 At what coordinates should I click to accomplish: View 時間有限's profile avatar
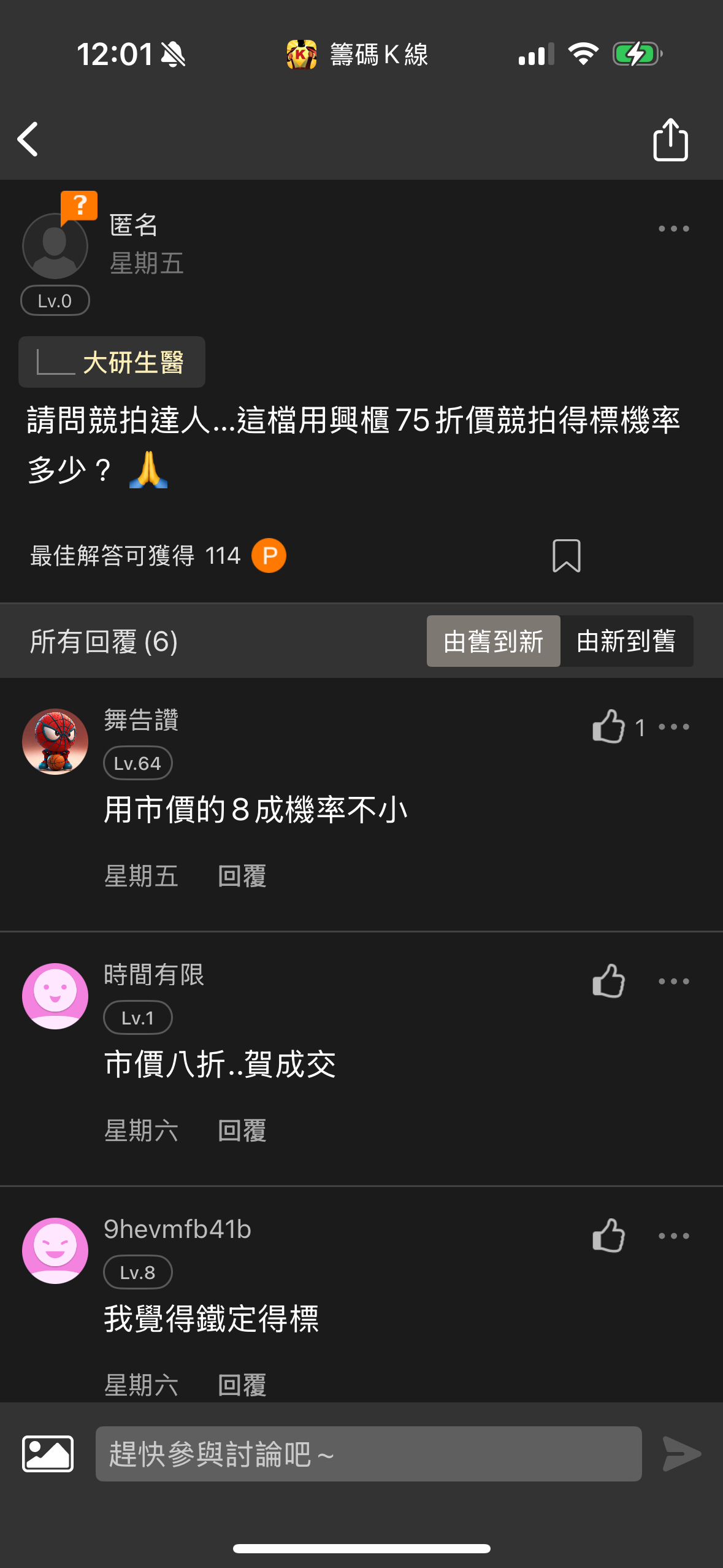55,996
